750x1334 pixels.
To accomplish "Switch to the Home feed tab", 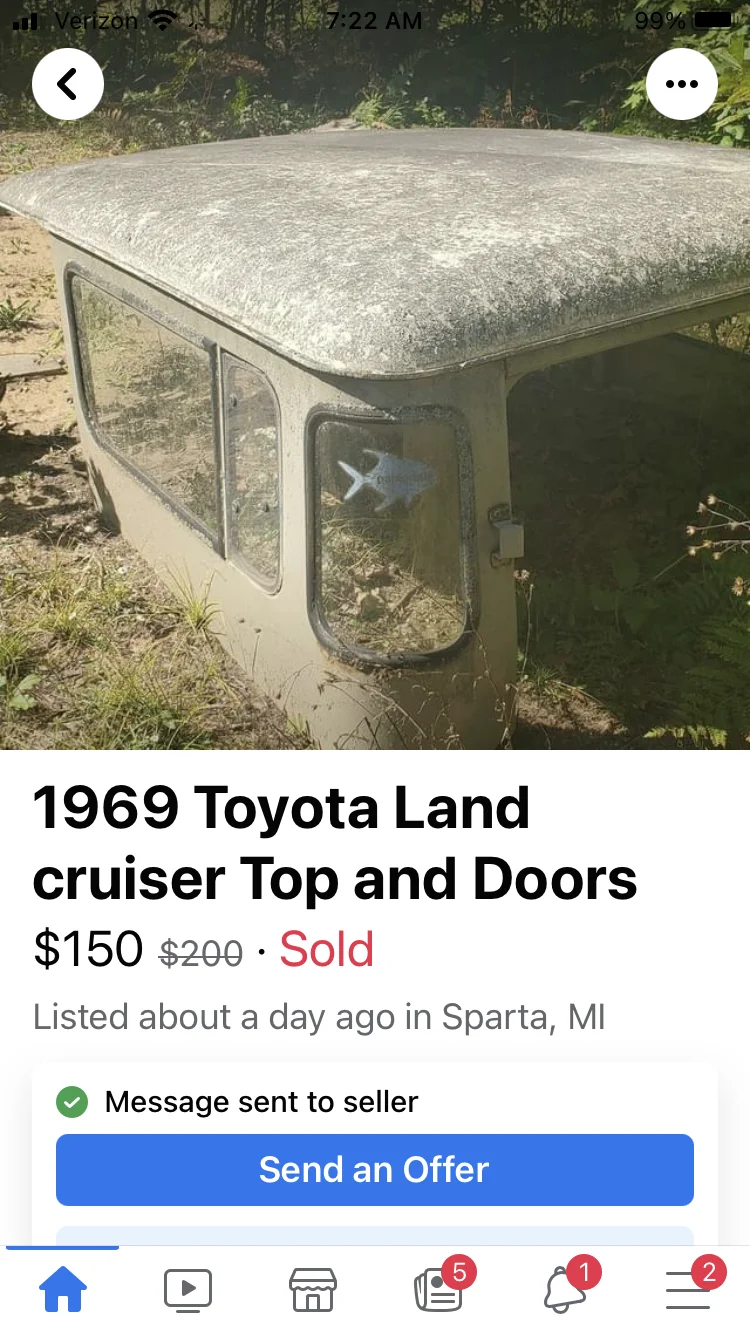I will 62,1290.
